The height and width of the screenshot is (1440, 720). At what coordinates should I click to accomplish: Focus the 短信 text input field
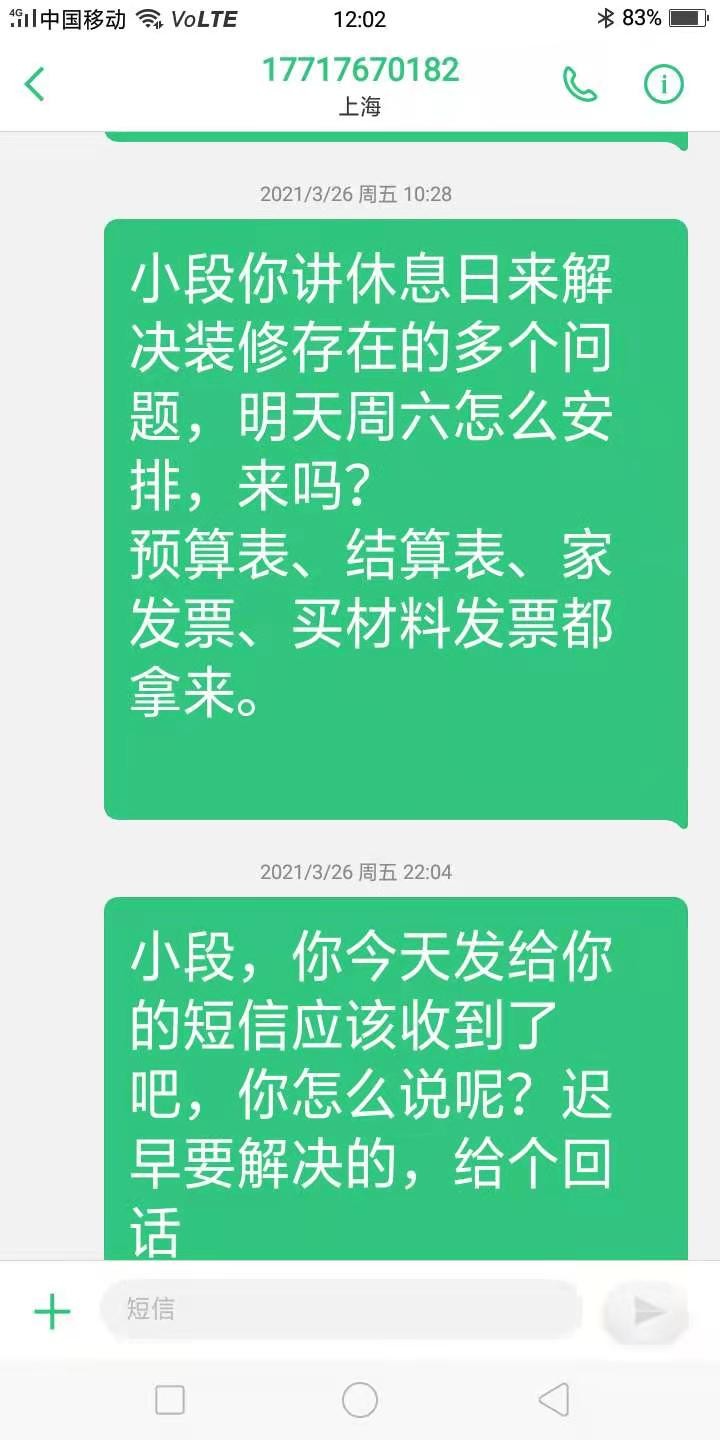(x=340, y=1309)
